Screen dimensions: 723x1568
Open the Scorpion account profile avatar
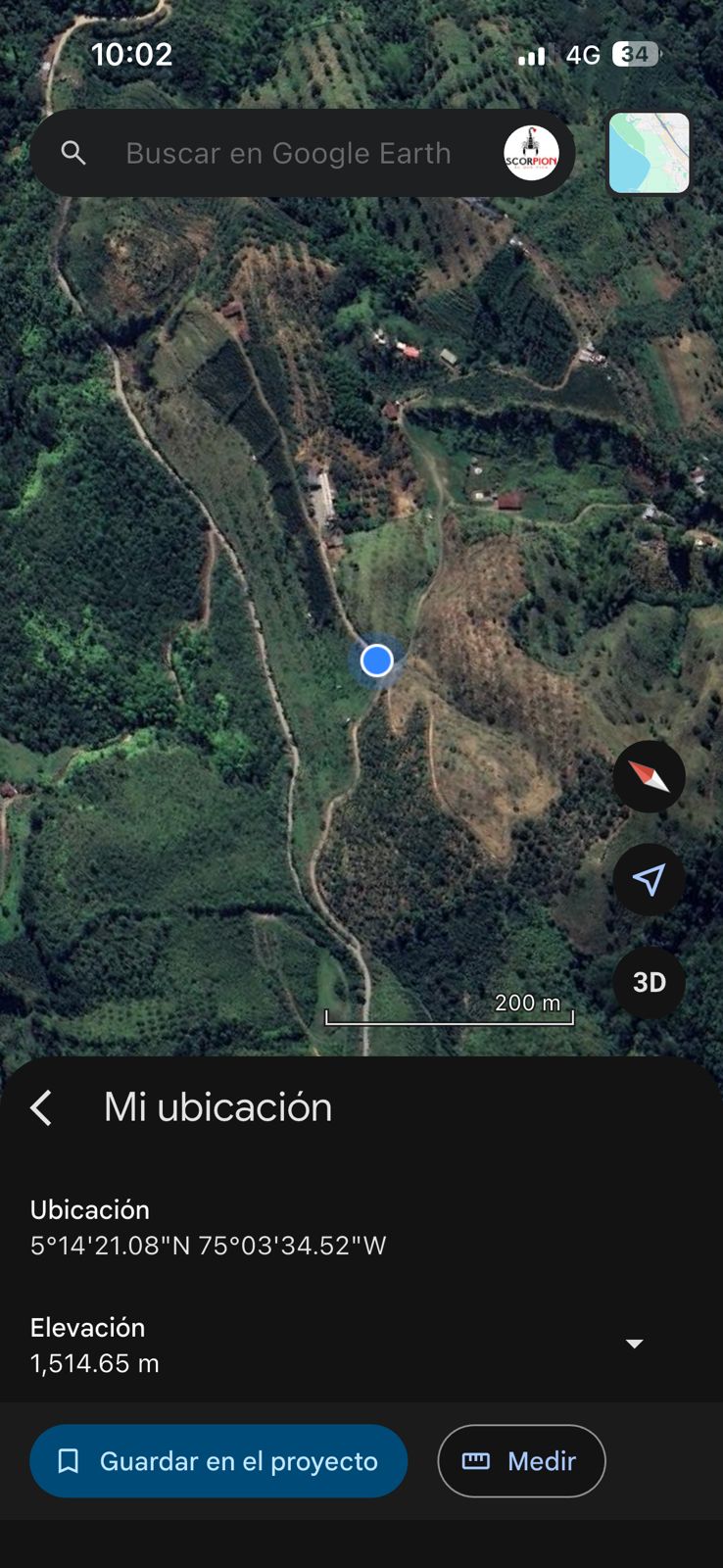tap(531, 154)
